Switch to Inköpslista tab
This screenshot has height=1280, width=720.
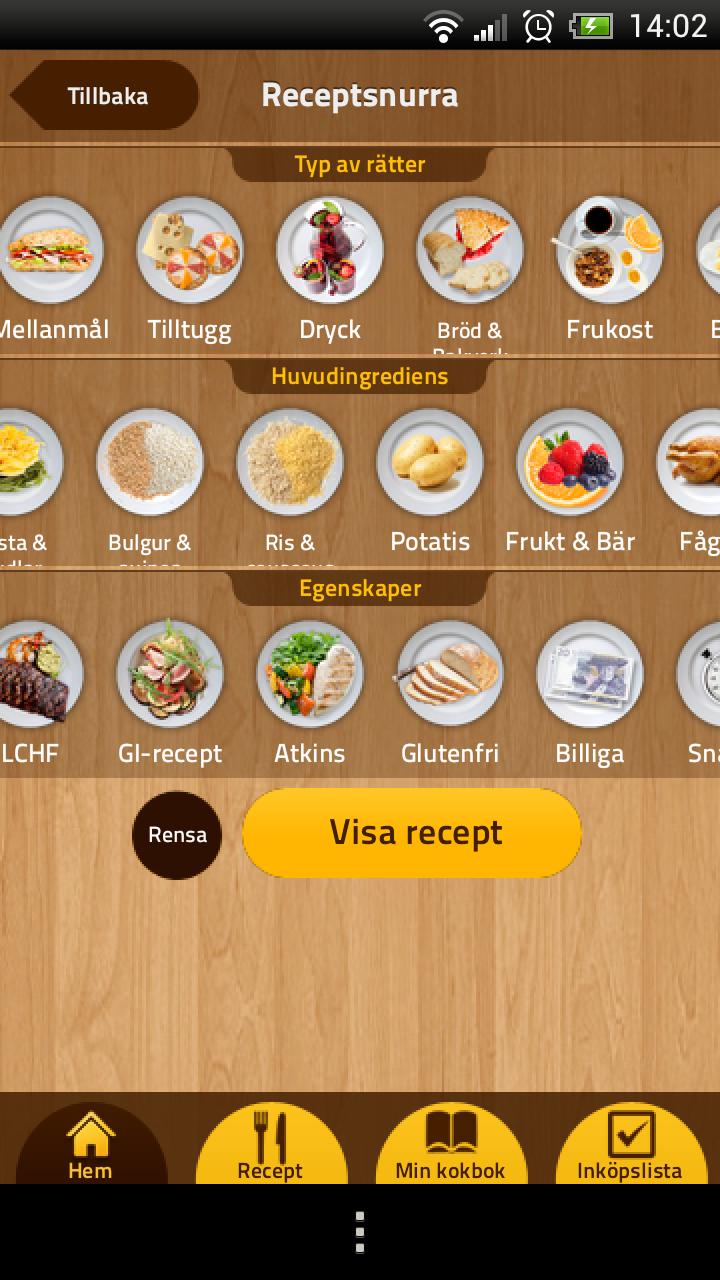coord(630,1146)
